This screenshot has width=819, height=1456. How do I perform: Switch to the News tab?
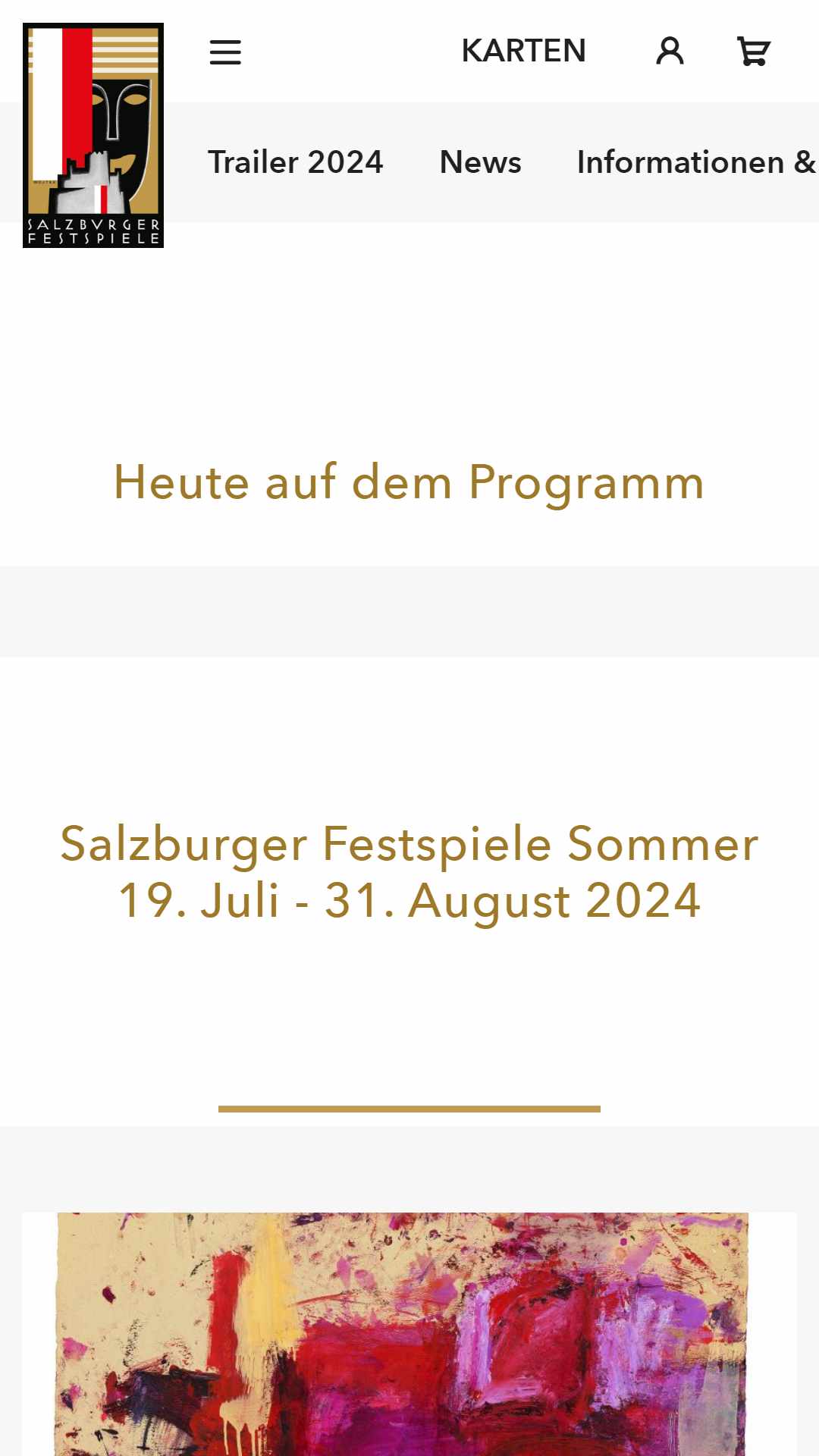pyautogui.click(x=480, y=162)
